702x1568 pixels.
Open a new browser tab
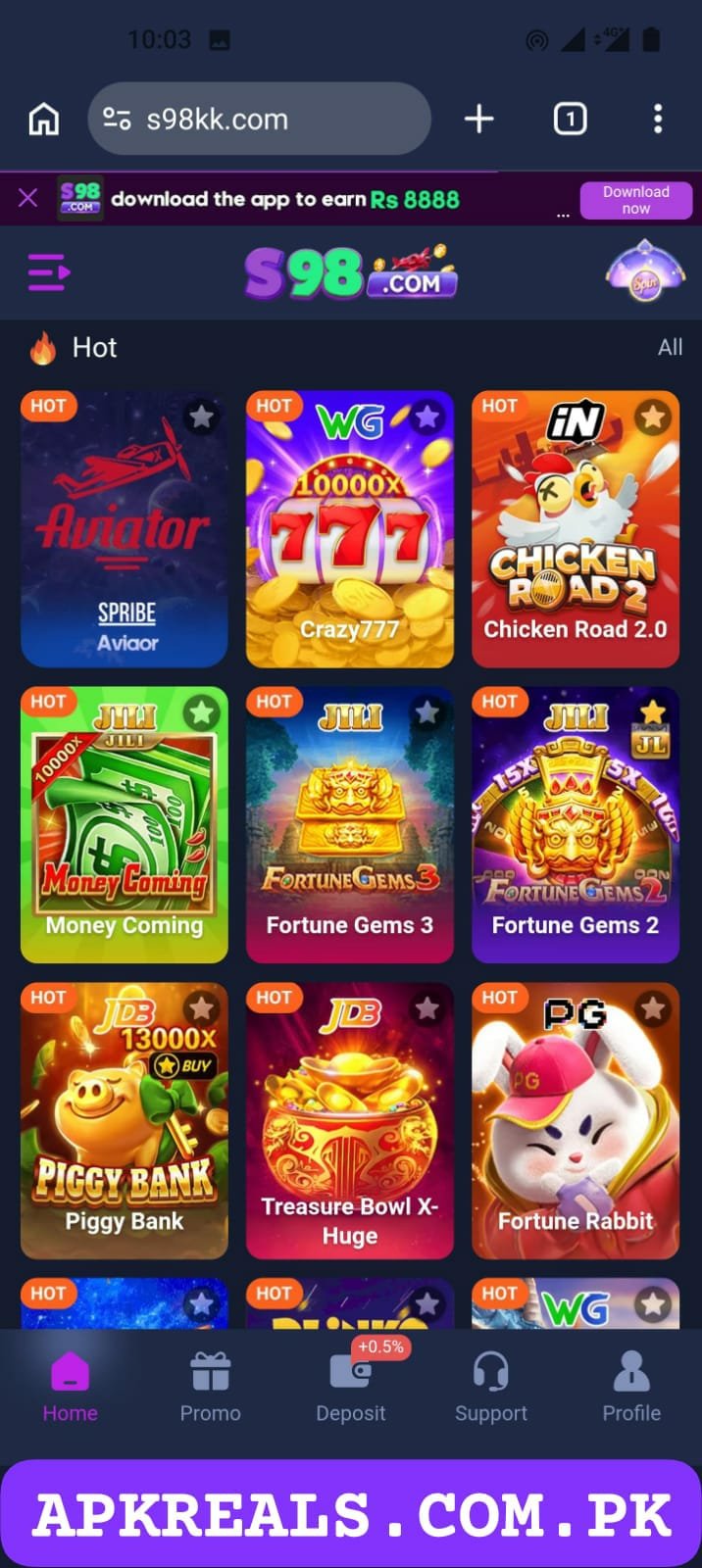[x=478, y=120]
